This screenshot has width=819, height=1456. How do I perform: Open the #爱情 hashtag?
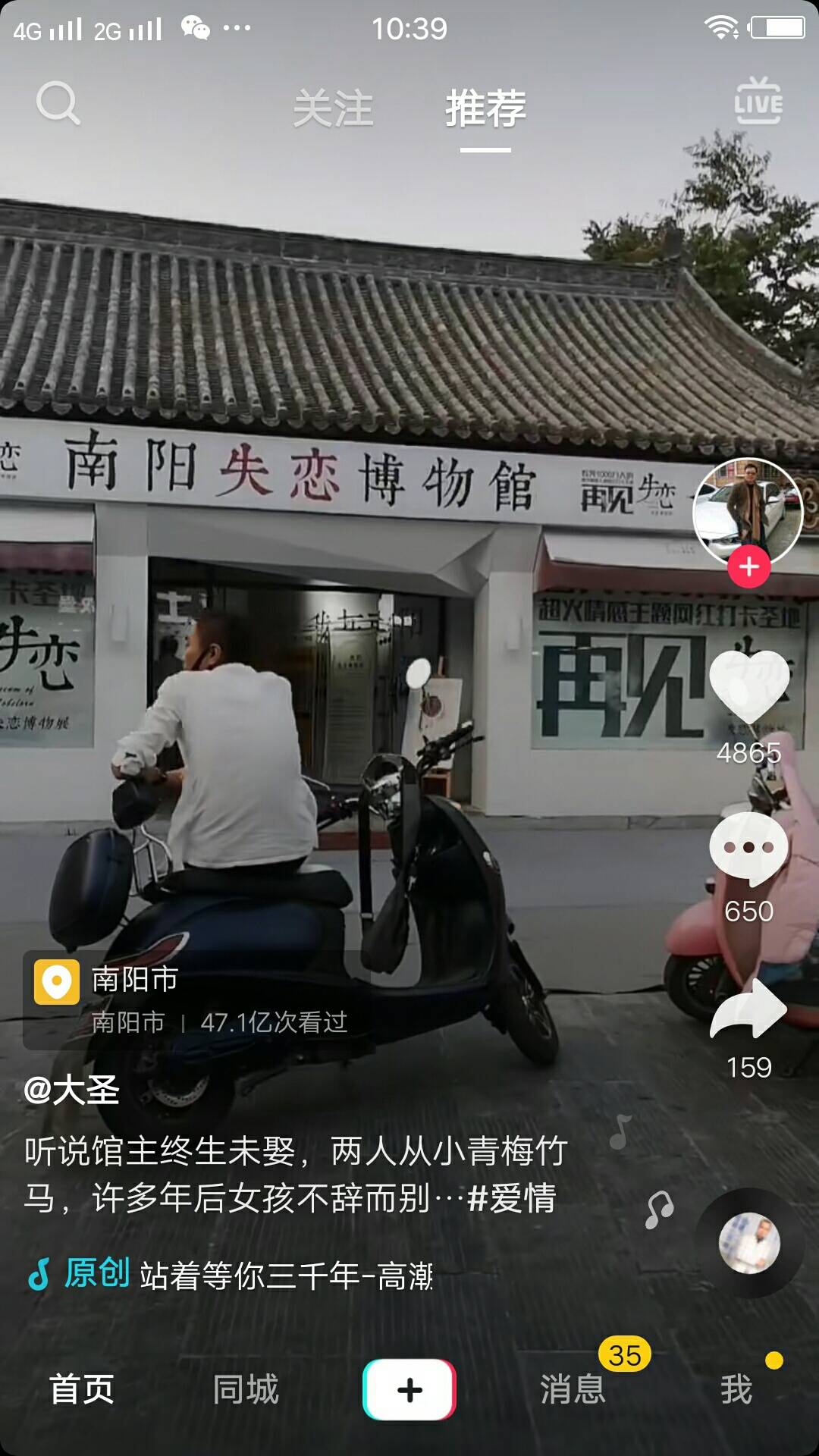click(512, 1199)
